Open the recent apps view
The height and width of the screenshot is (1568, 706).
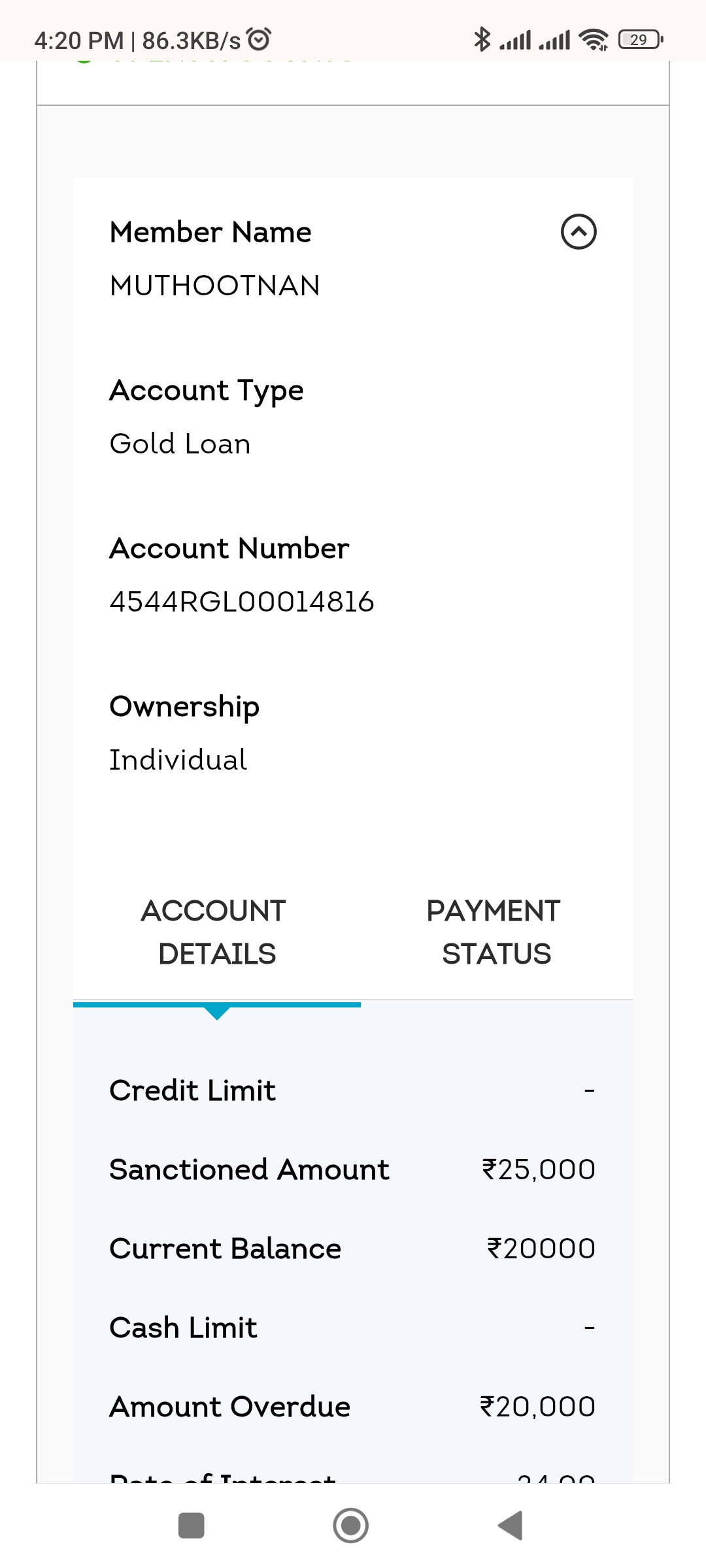(192, 1526)
